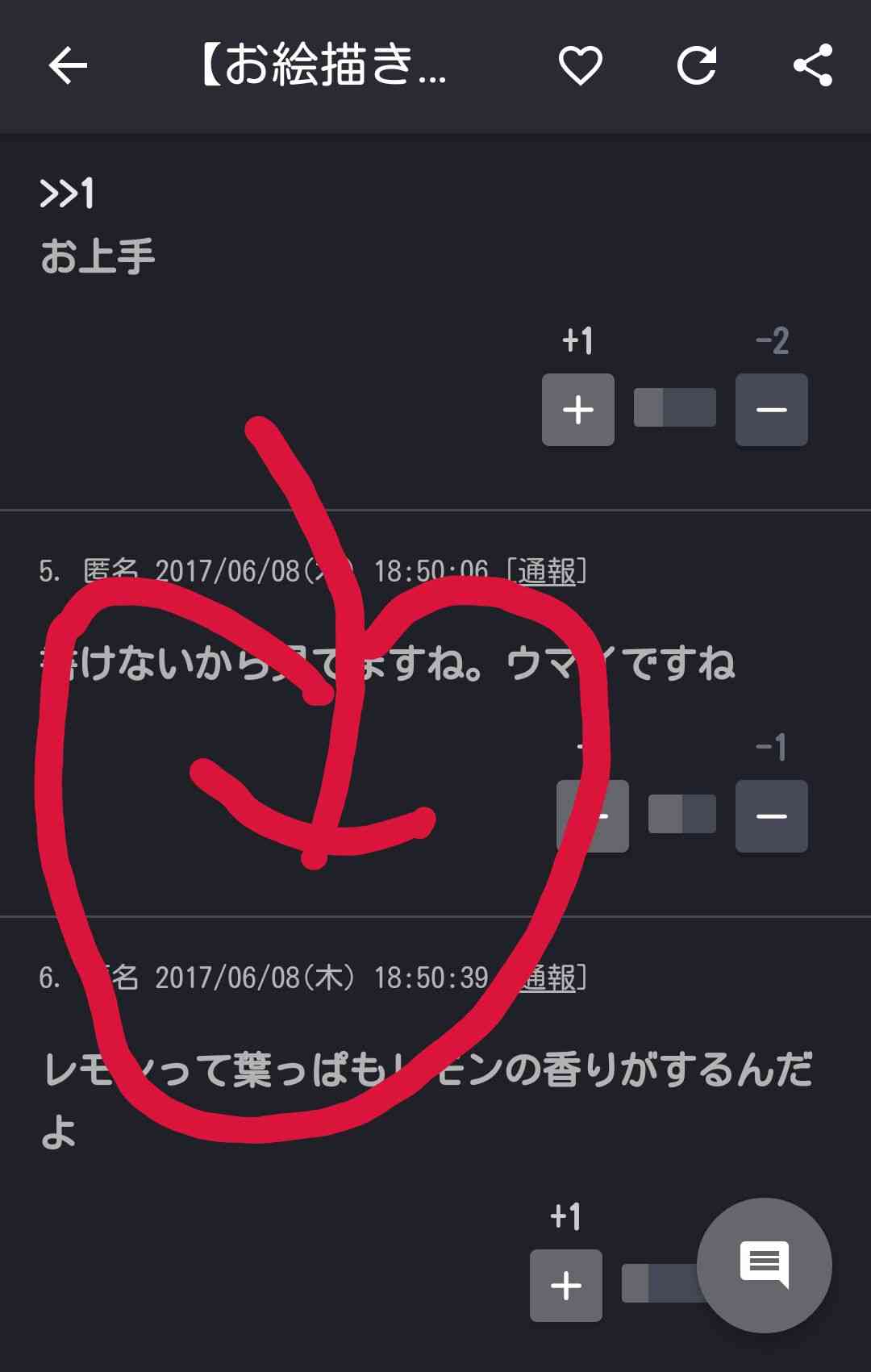This screenshot has height=1372, width=871.
Task: Favorite this thread with the heart icon
Action: coord(581,65)
